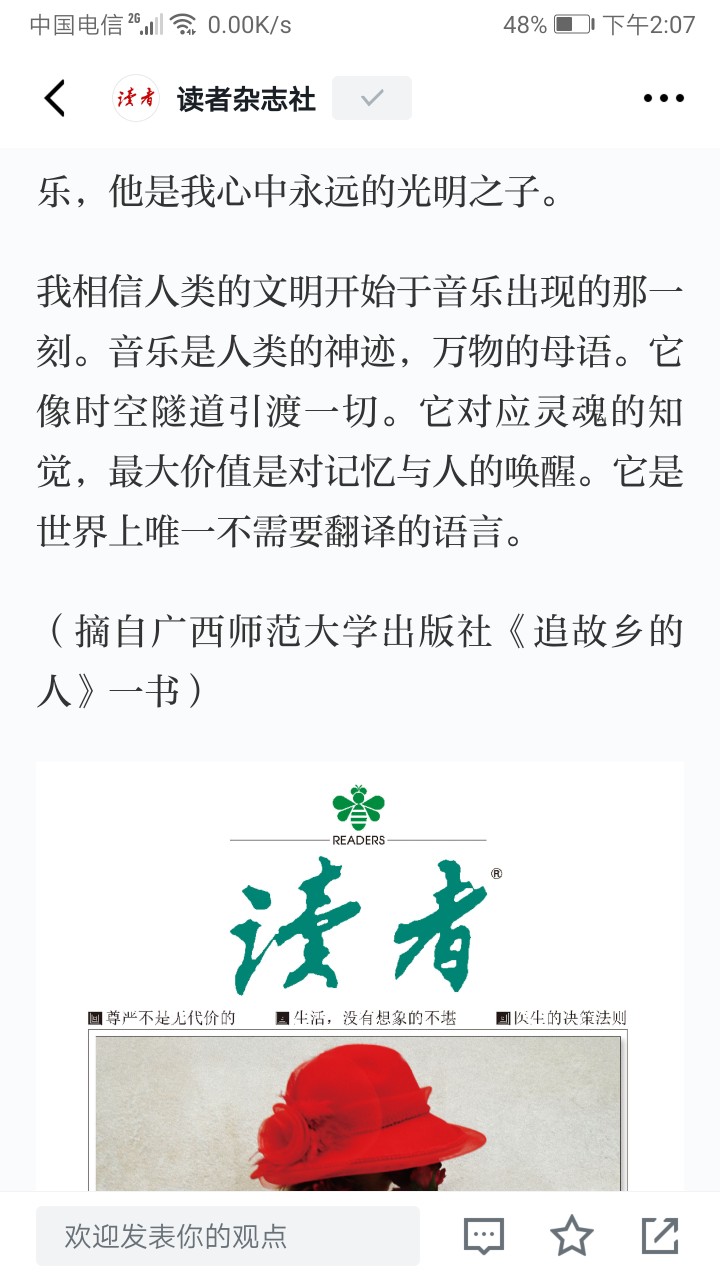View the article's comments
Screen dimensions: 720x1280
484,1236
